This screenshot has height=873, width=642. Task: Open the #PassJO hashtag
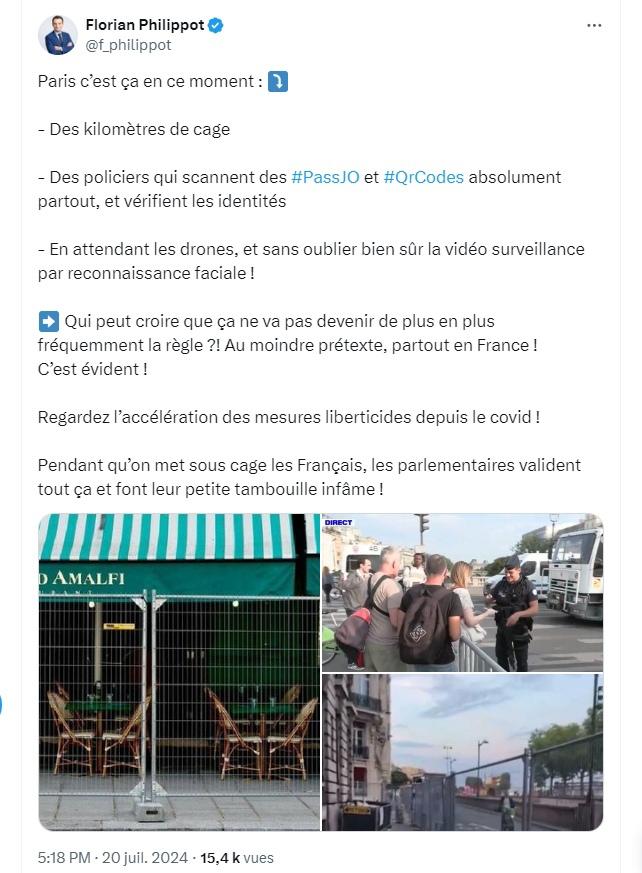click(325, 177)
